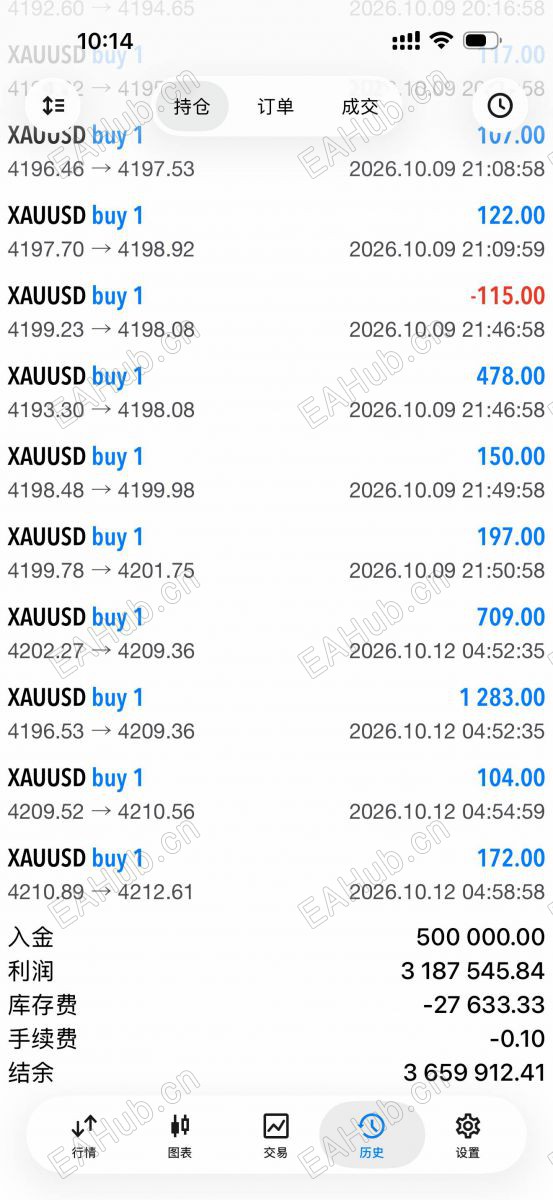Go to the 行情 tab
This screenshot has height=1200, width=553.
[85, 1136]
